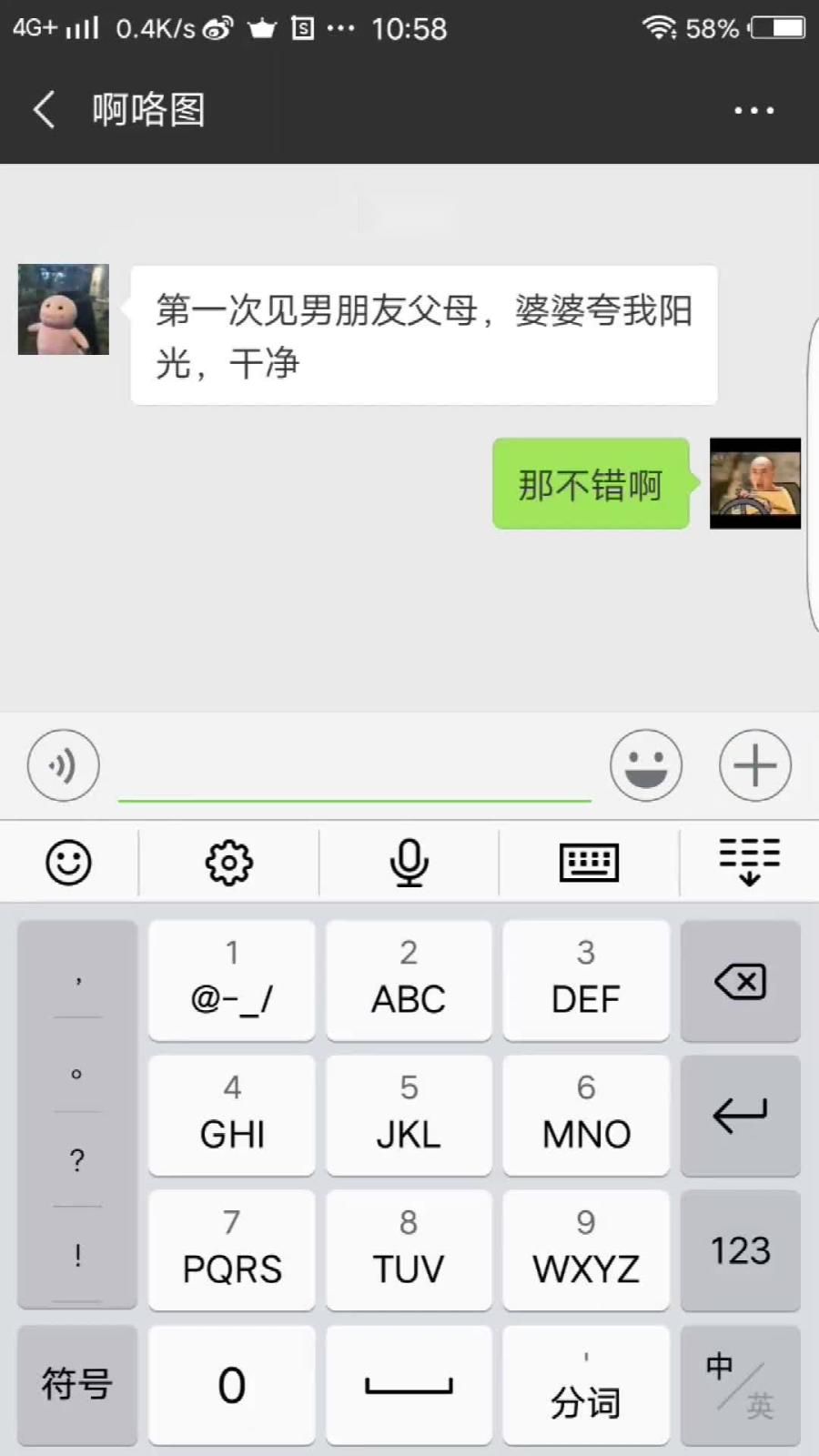Viewport: 819px width, 1456px height.
Task: Open my own profile avatar
Action: pos(755,483)
